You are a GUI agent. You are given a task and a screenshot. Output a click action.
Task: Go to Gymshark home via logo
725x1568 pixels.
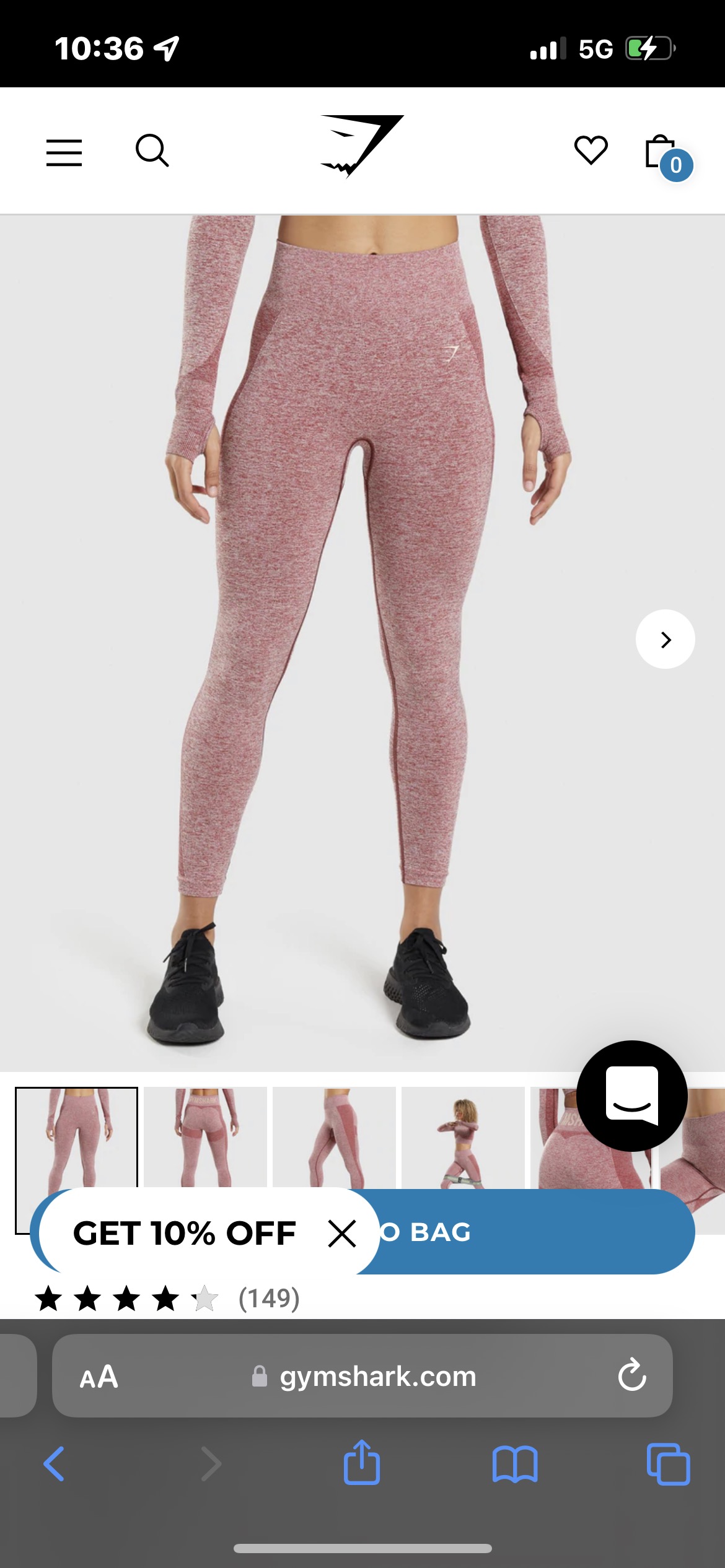[362, 146]
